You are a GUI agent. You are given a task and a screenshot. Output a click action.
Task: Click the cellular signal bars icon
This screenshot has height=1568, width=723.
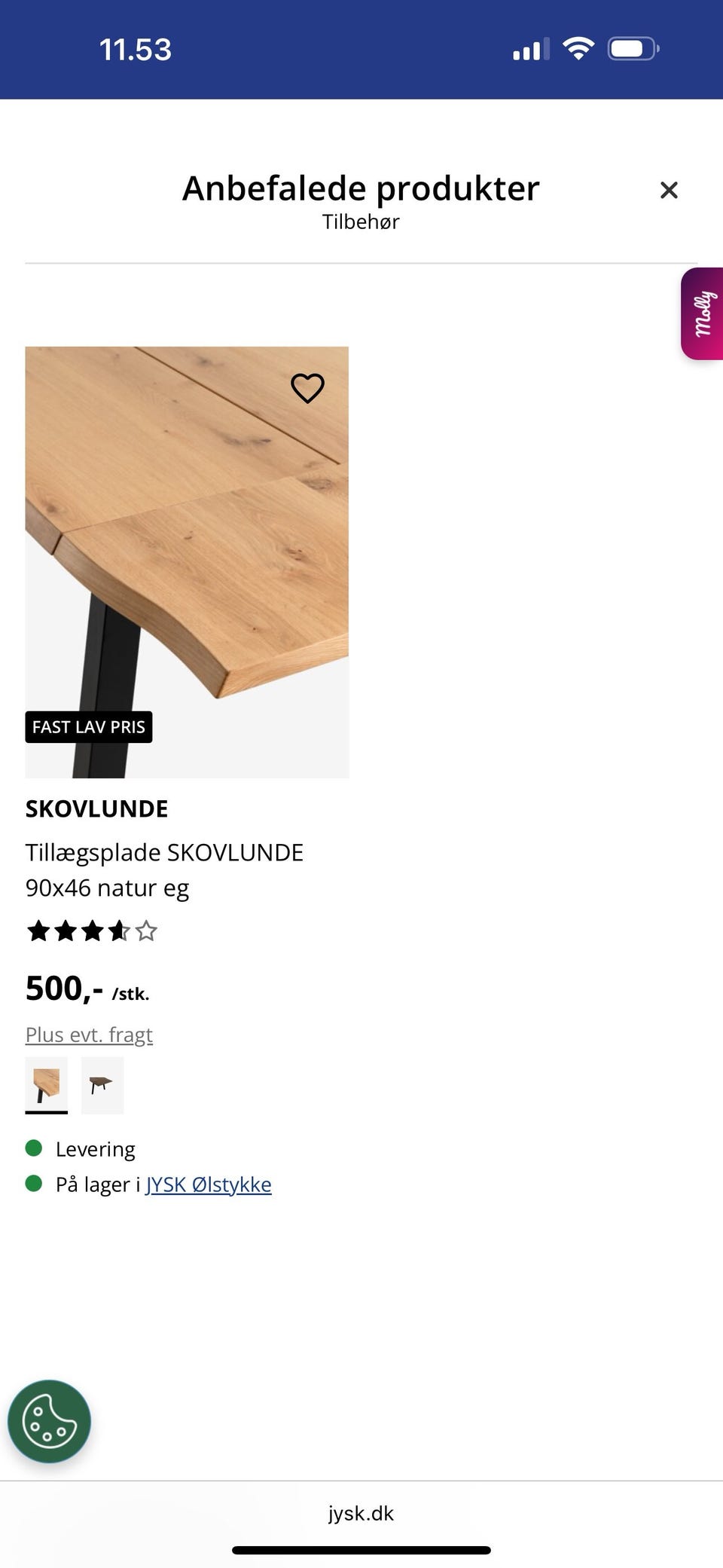click(527, 47)
